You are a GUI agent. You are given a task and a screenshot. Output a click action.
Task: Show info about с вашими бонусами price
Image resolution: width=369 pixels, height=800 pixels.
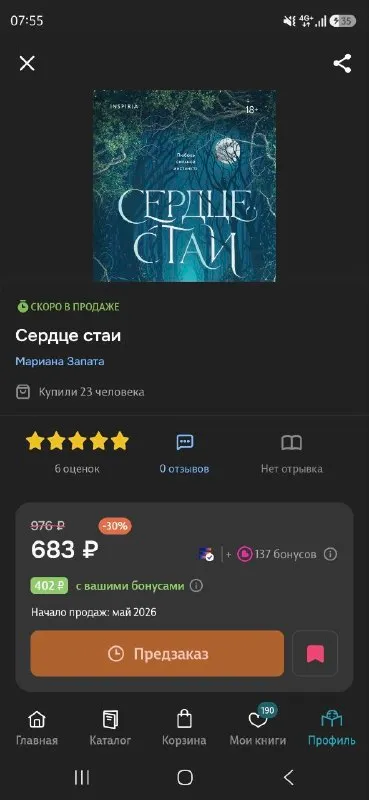(196, 586)
